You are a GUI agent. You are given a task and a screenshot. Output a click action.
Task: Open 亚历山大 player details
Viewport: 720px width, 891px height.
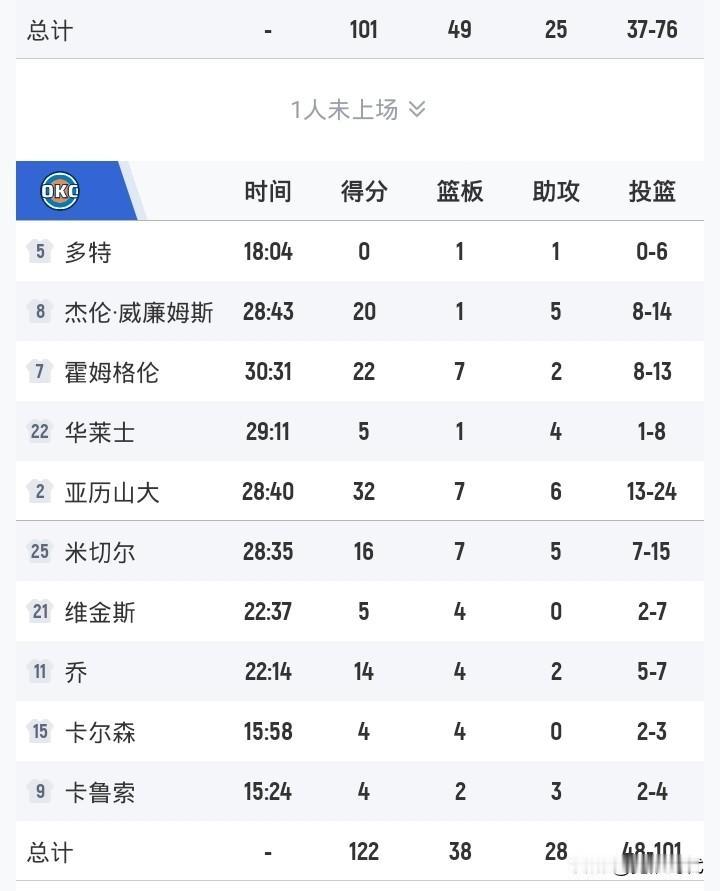point(110,491)
